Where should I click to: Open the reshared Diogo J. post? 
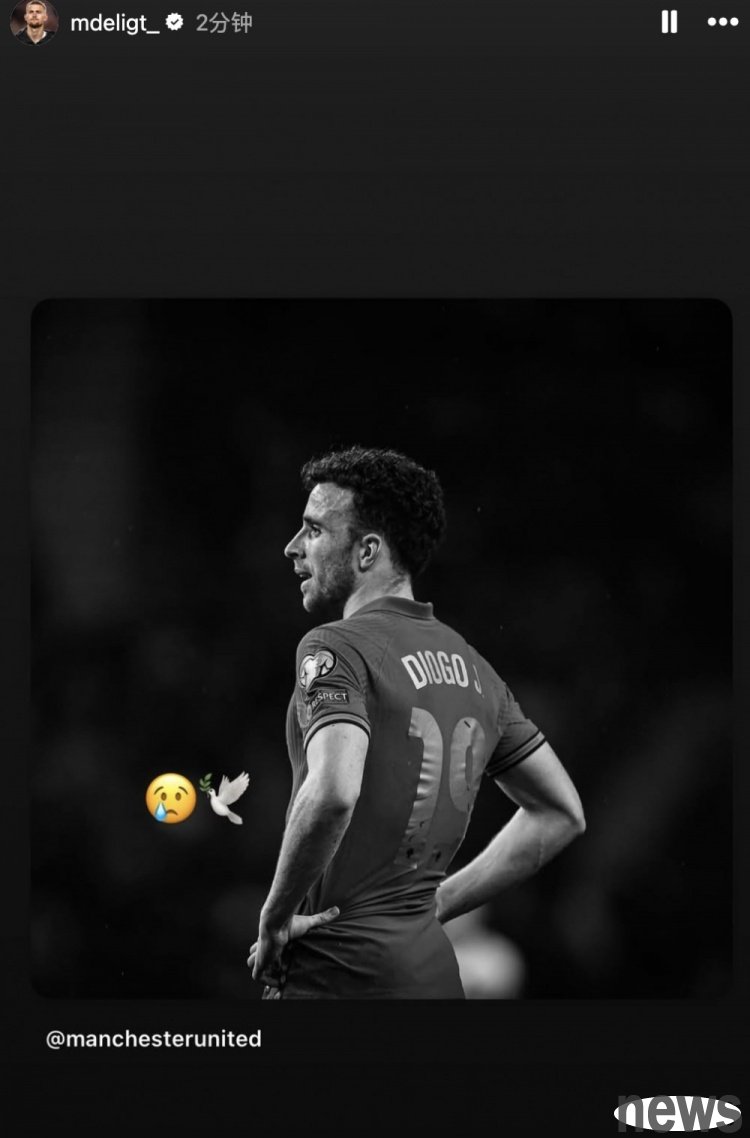click(381, 648)
